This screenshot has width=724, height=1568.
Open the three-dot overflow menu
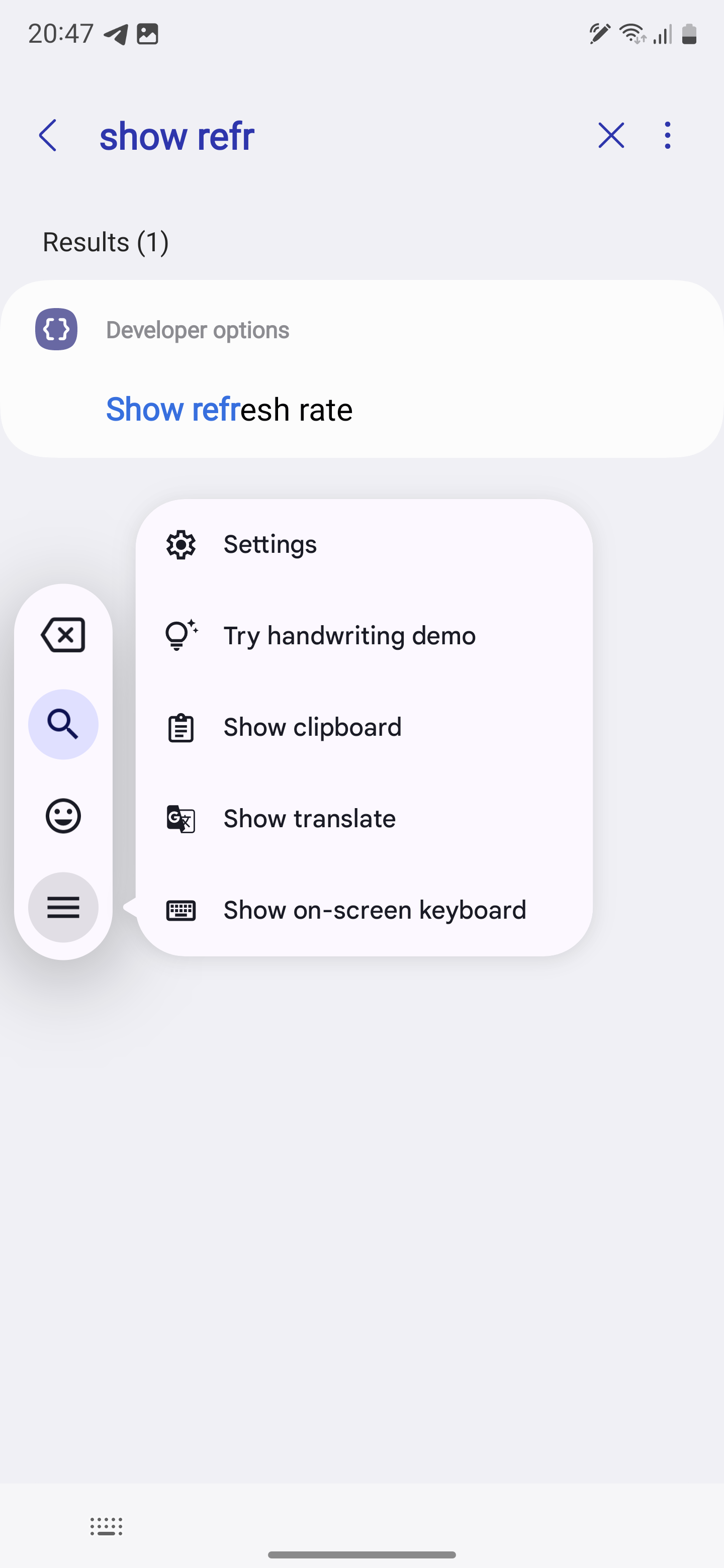click(x=667, y=135)
